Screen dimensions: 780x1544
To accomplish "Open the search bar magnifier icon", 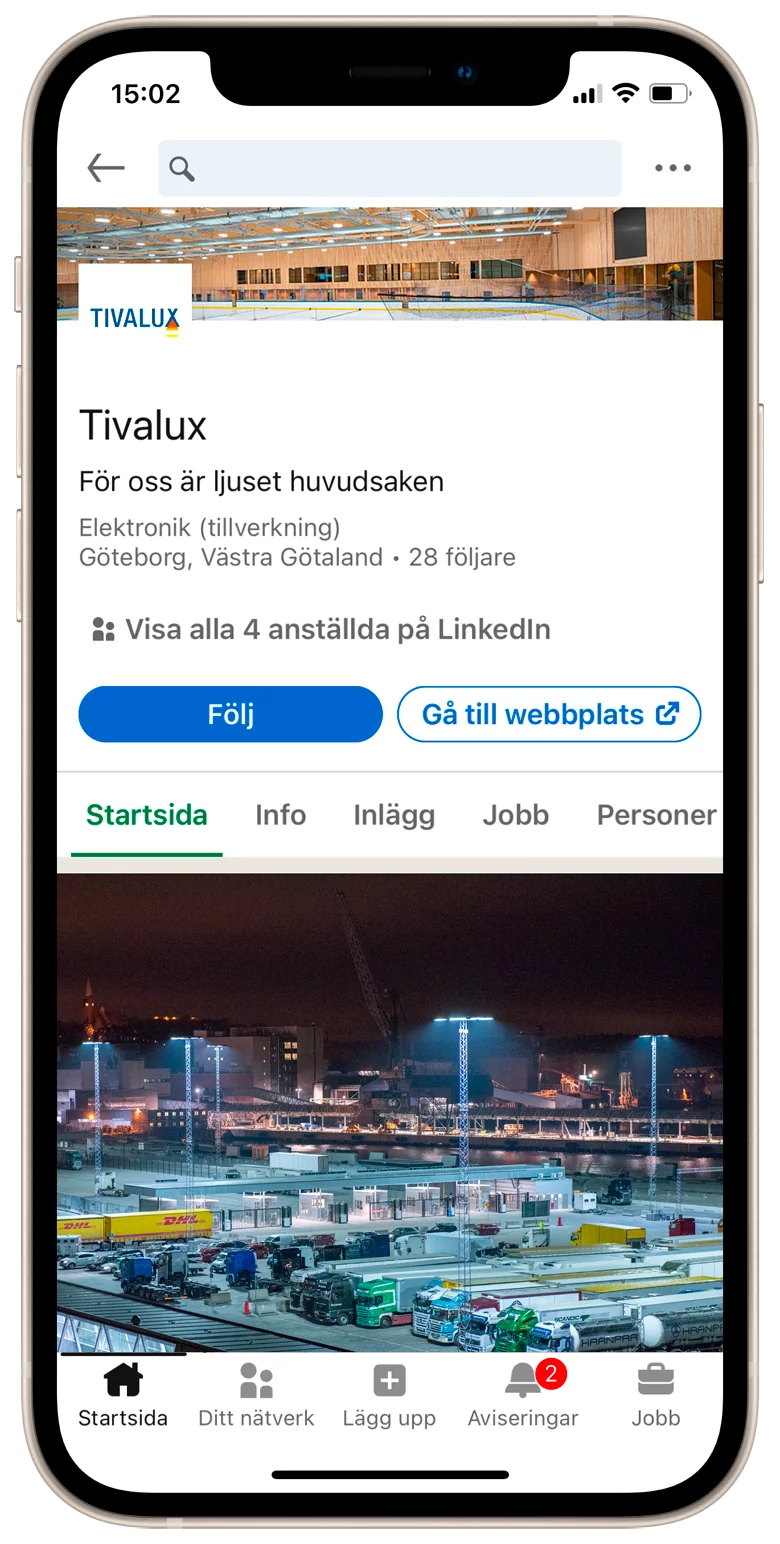I will 182,168.
